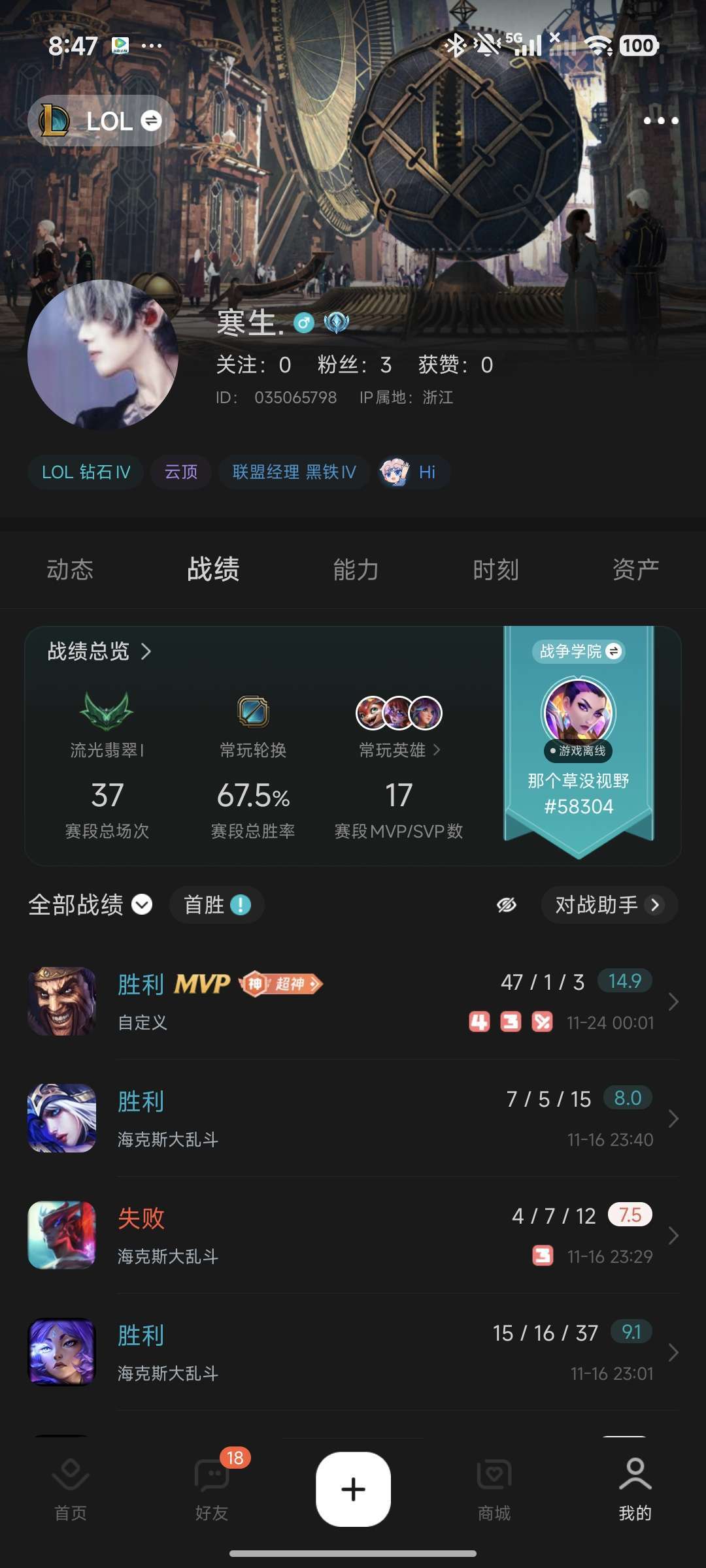Expand the 全部战绩 filter dropdown
This screenshot has height=1568, width=706.
[143, 905]
